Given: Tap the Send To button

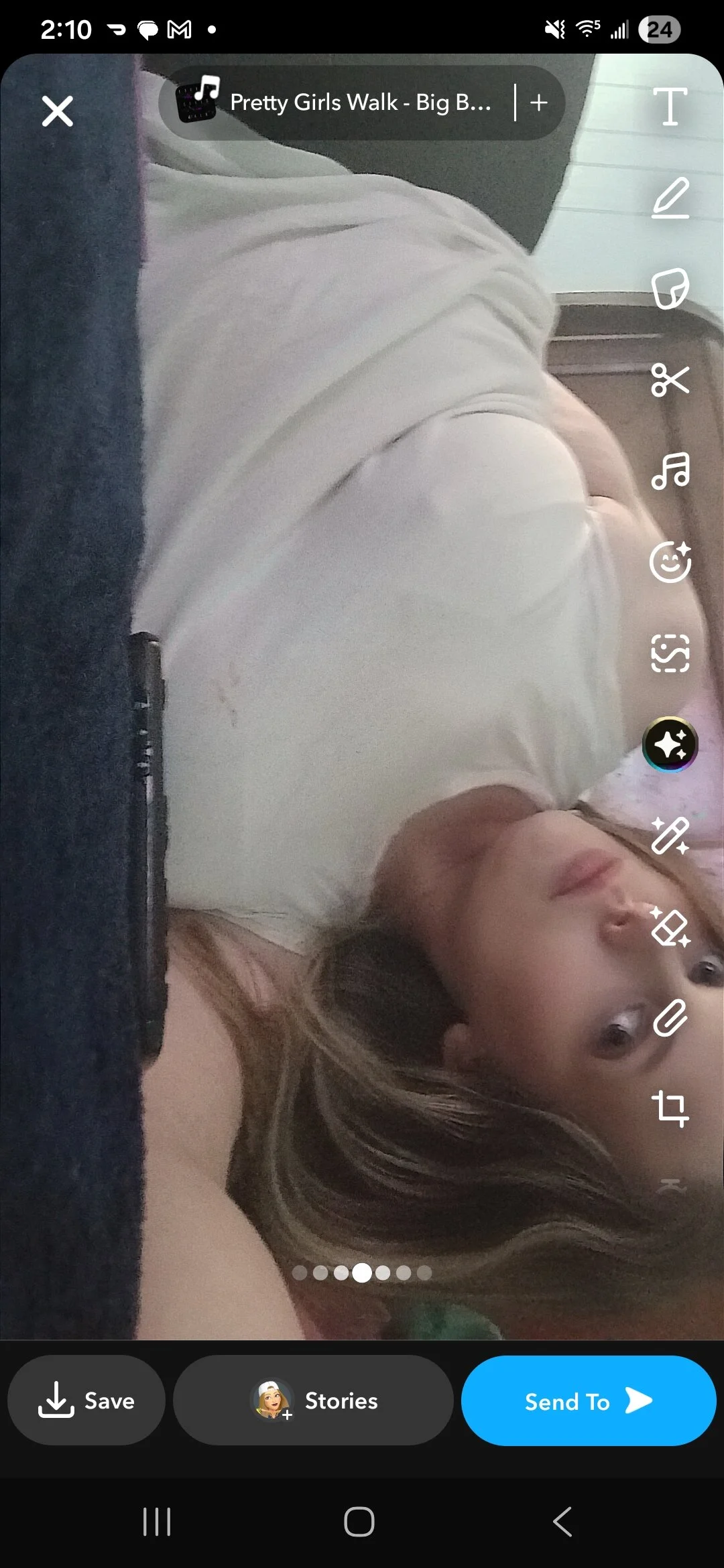Looking at the screenshot, I should click(589, 1401).
